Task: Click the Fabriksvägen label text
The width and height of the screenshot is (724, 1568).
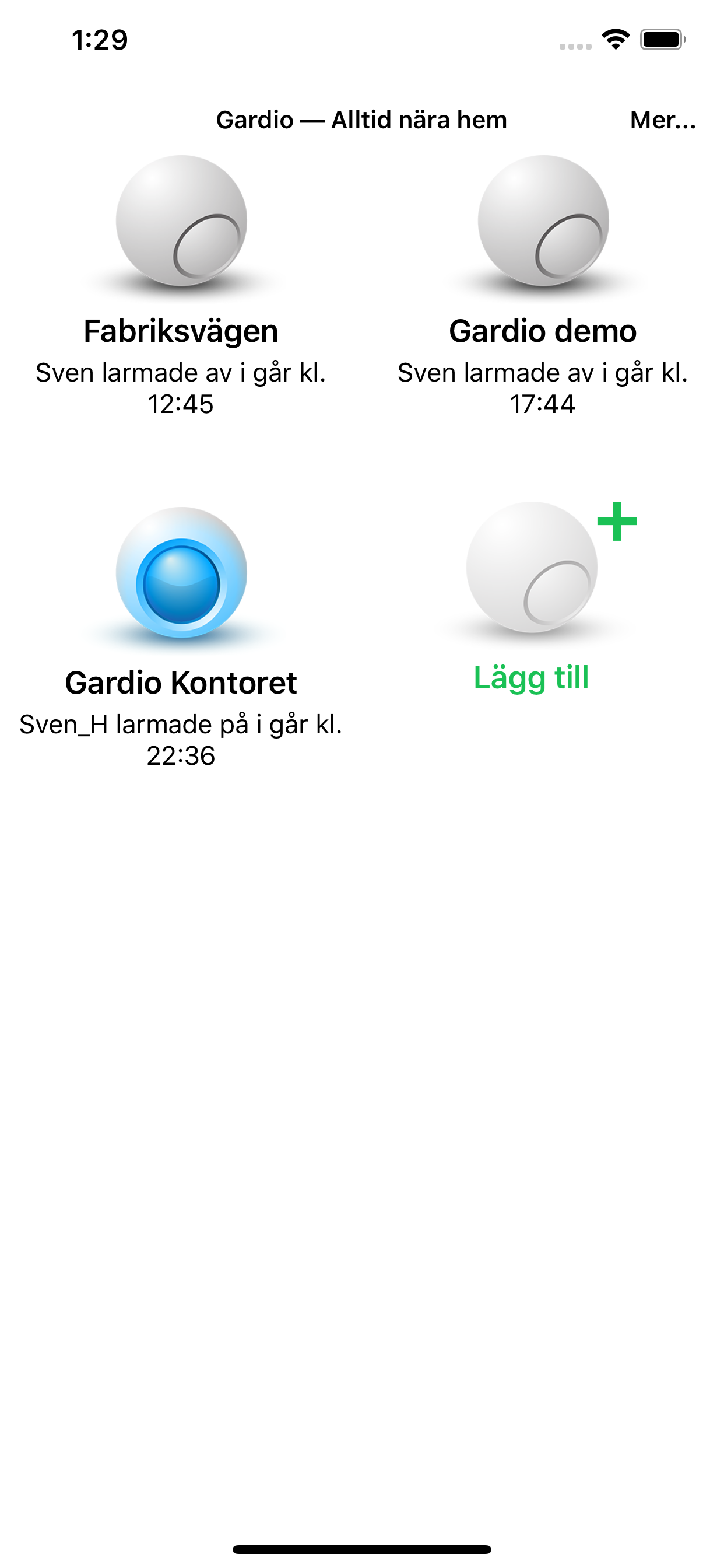Action: (181, 330)
